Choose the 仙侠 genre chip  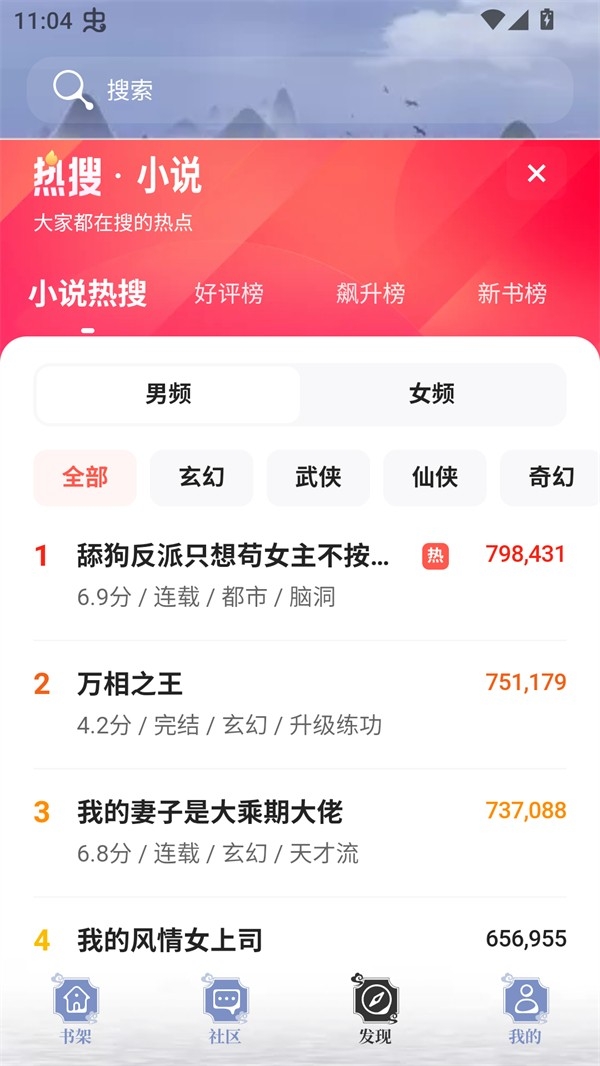click(x=435, y=477)
